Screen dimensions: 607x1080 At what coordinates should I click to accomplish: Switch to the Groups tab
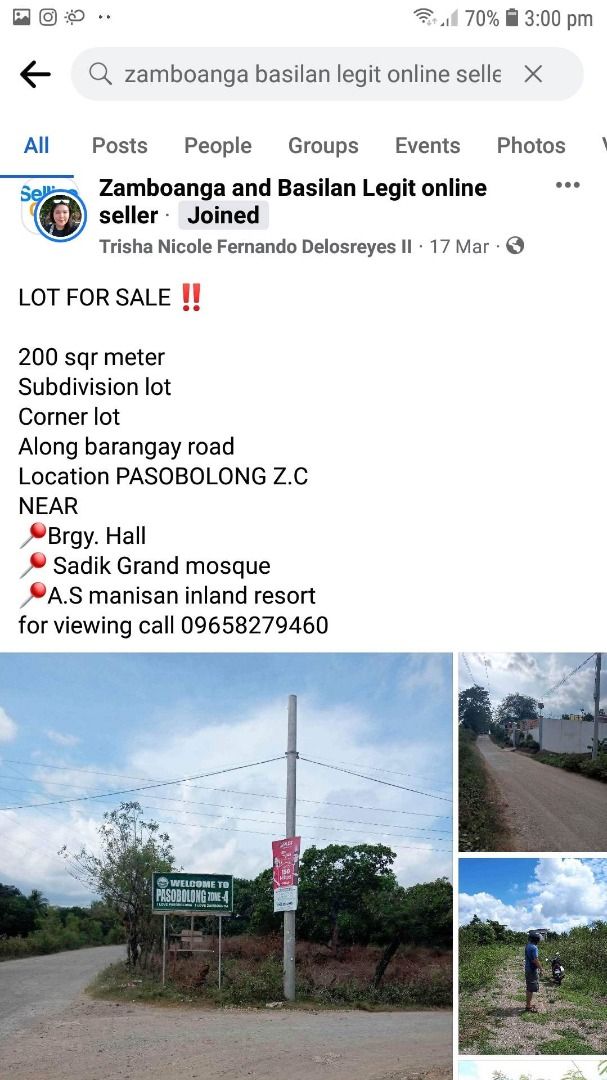pos(323,146)
